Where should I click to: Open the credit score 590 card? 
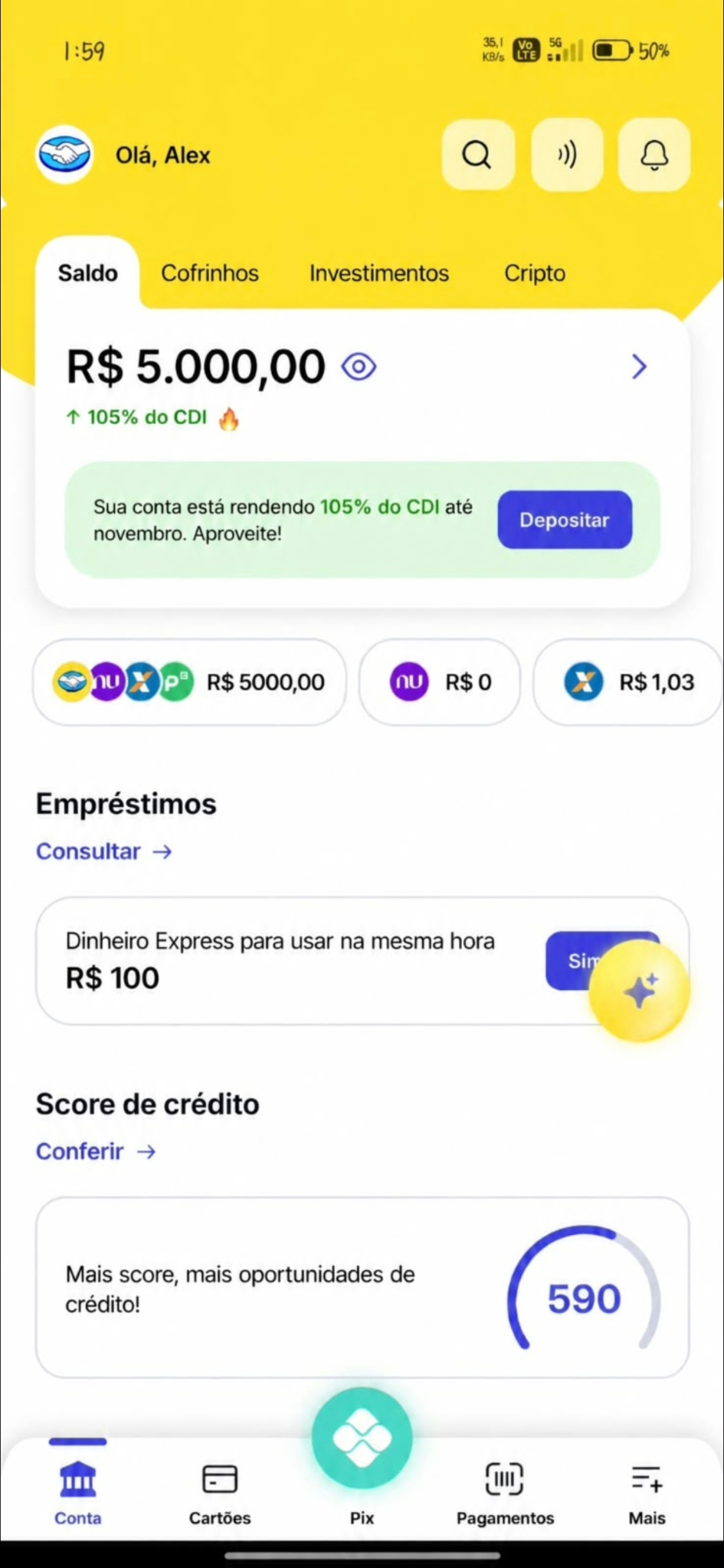point(362,1288)
